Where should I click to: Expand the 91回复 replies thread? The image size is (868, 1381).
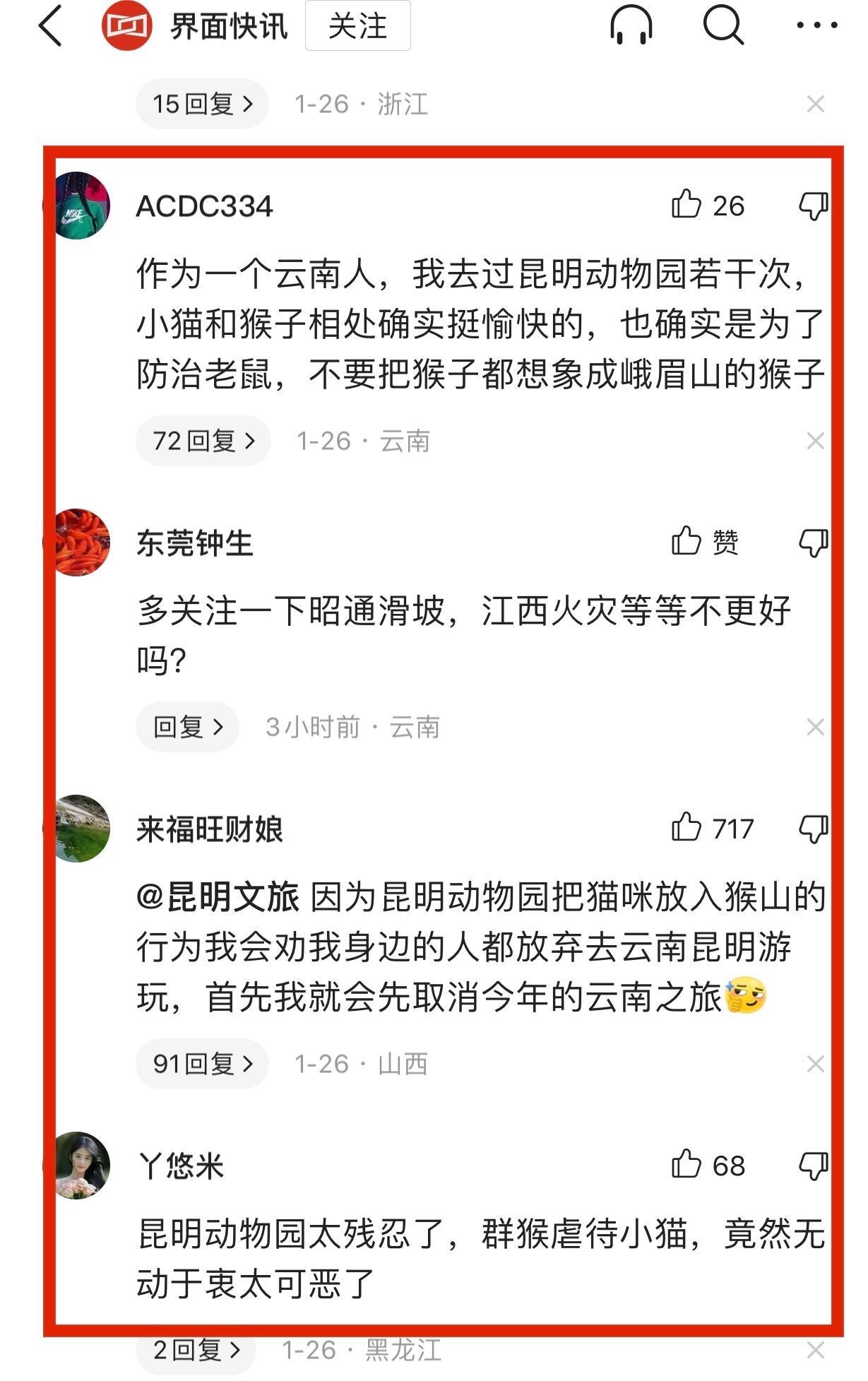[202, 1064]
